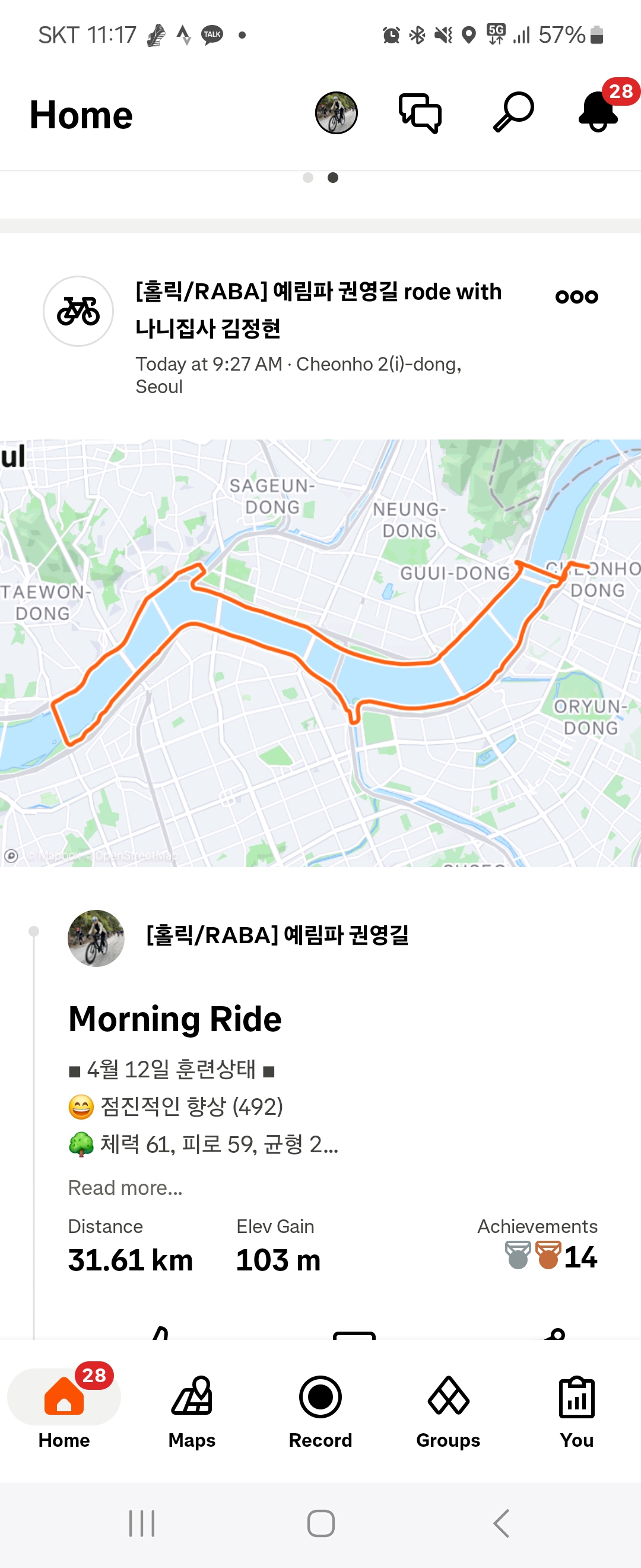Open the activity's three-dot options menu
Screen dimensions: 641x1568
coord(576,297)
